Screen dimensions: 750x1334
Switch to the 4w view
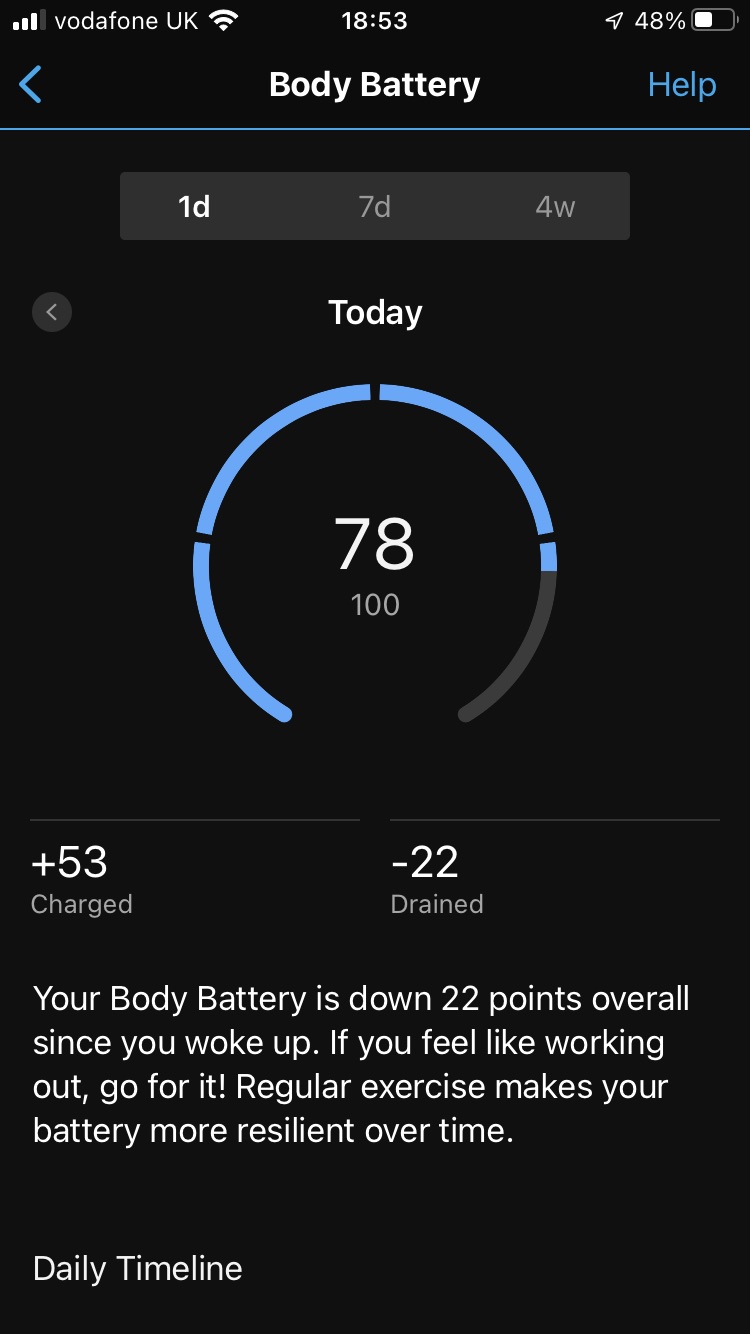tap(555, 207)
